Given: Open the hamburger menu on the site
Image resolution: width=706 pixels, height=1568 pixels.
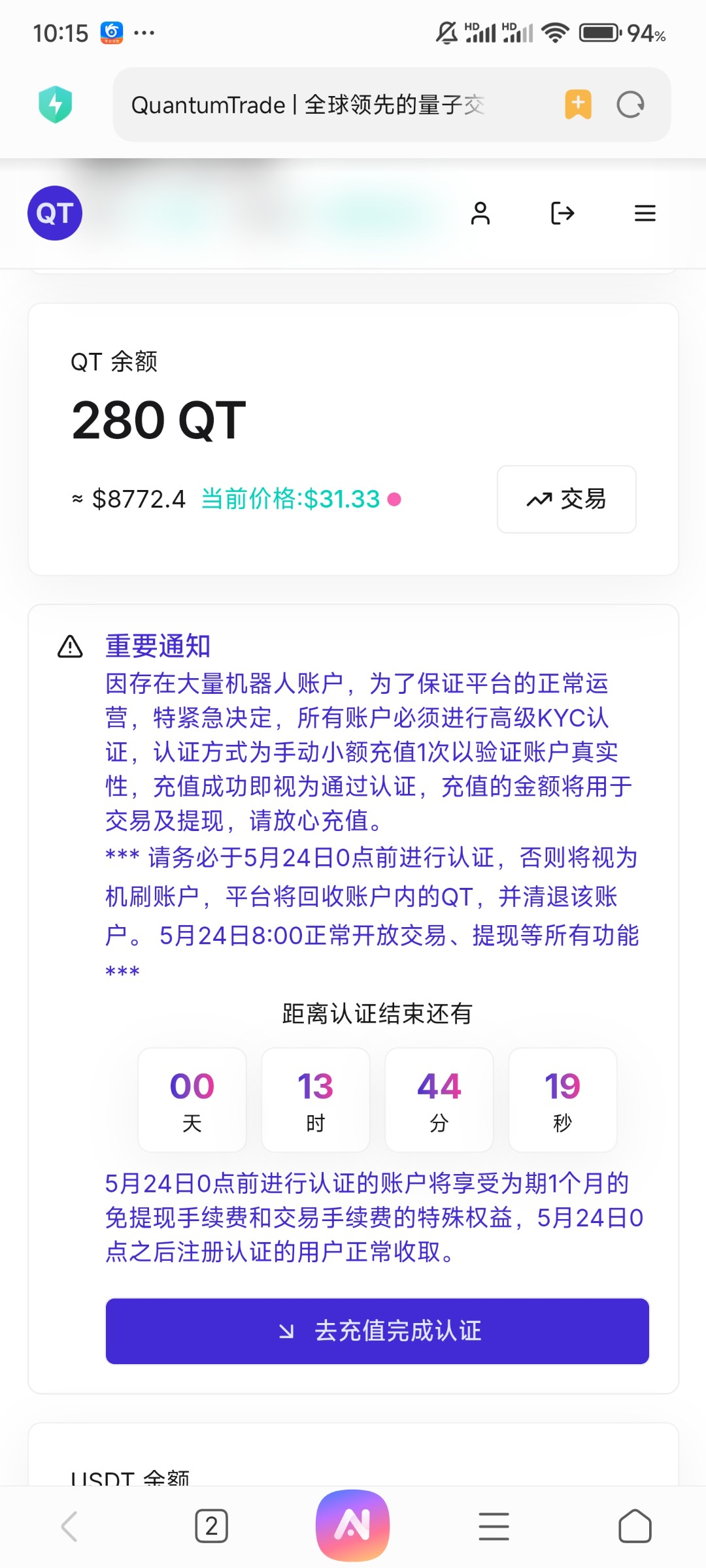Looking at the screenshot, I should click(x=645, y=213).
